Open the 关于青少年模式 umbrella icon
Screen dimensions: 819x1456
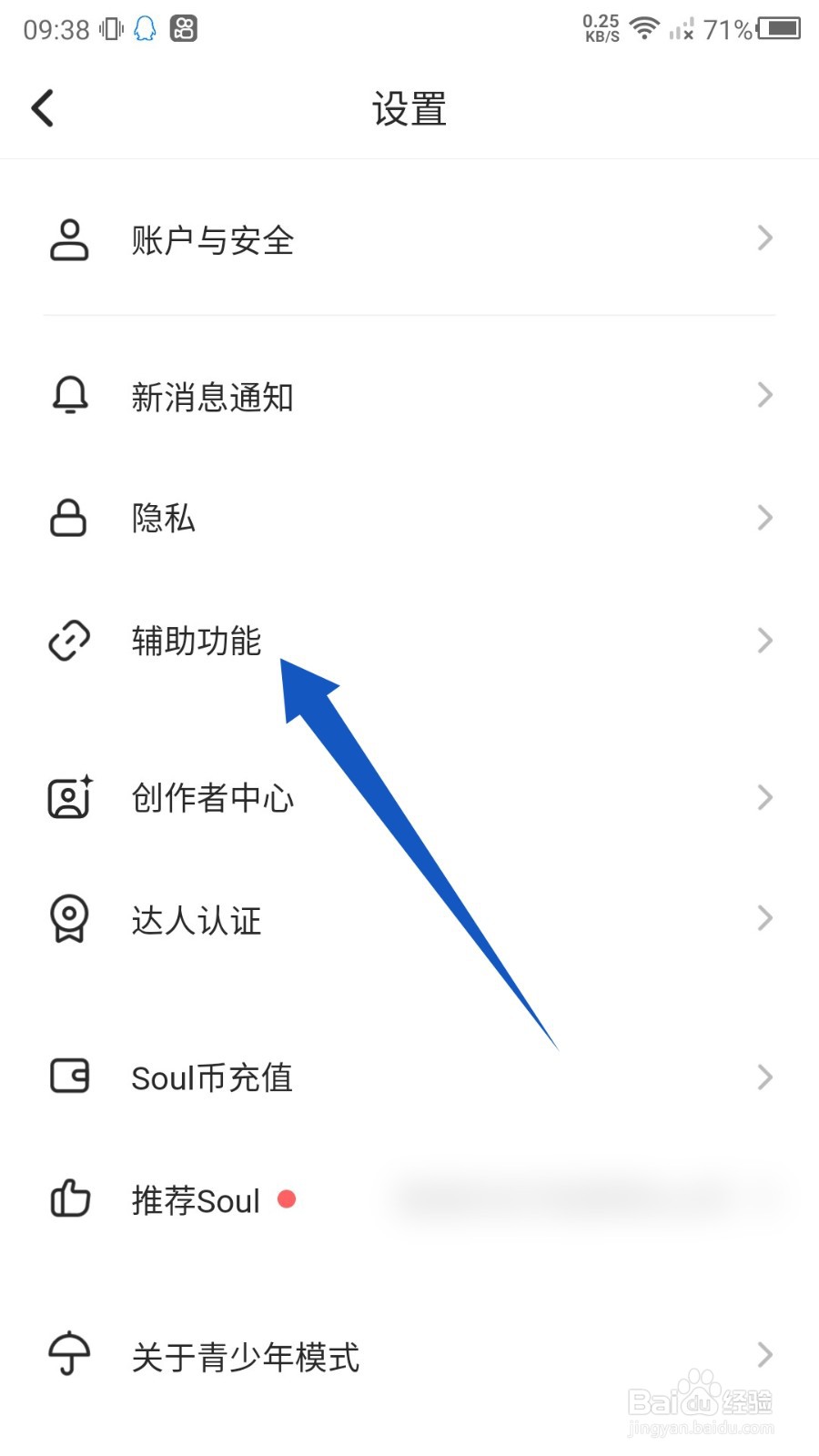[68, 1355]
